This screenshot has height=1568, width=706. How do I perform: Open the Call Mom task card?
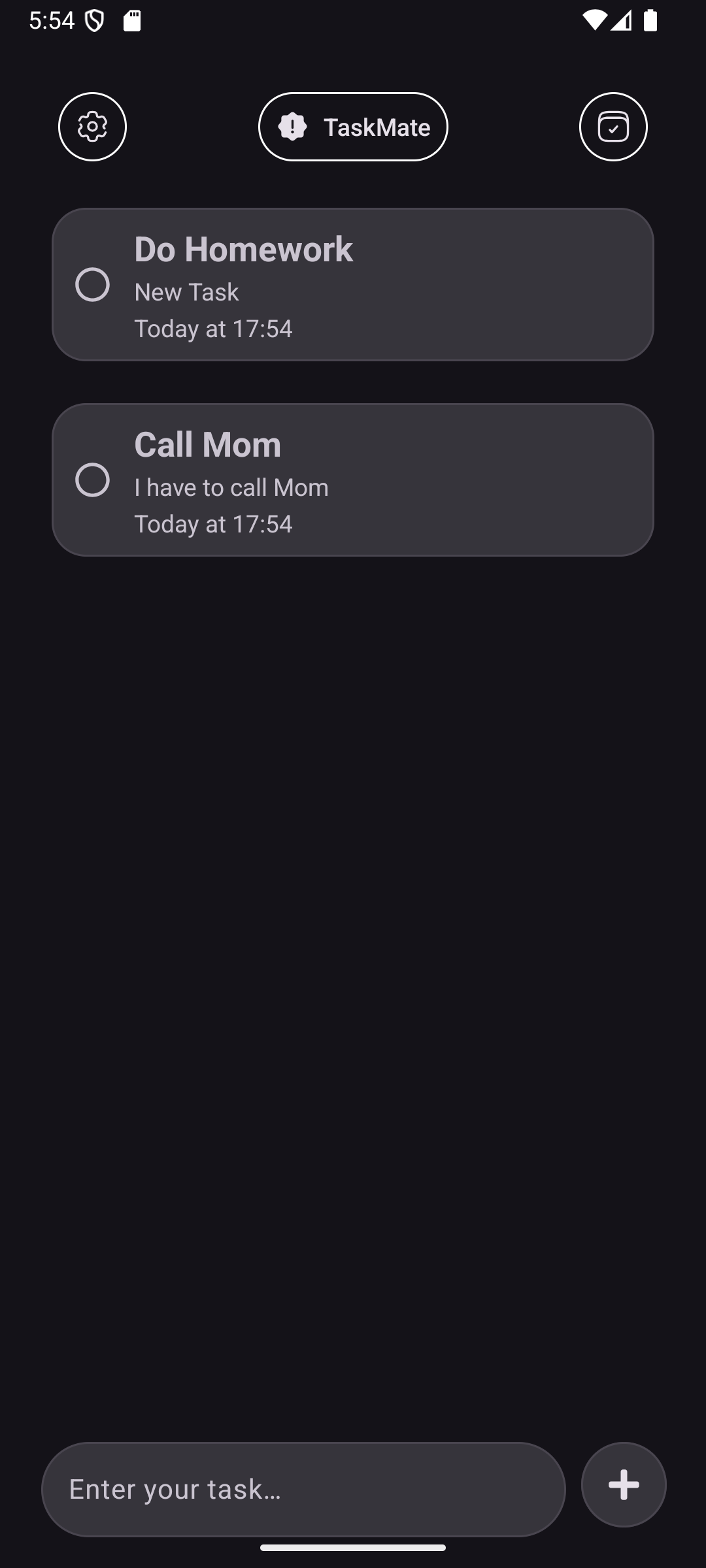click(353, 480)
